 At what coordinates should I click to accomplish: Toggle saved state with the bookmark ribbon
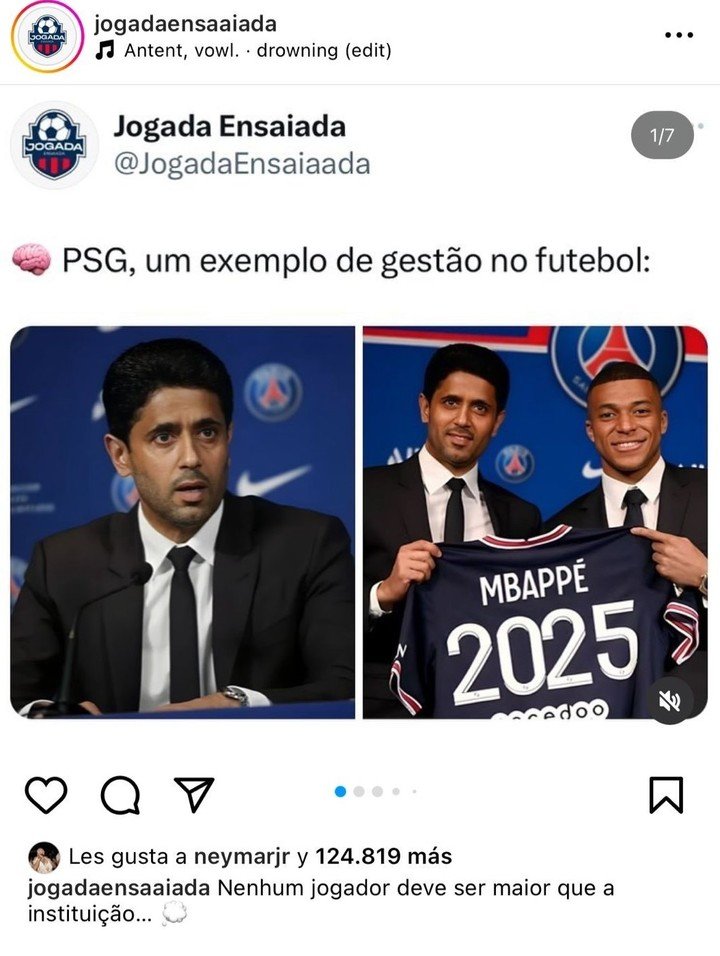pyautogui.click(x=664, y=793)
